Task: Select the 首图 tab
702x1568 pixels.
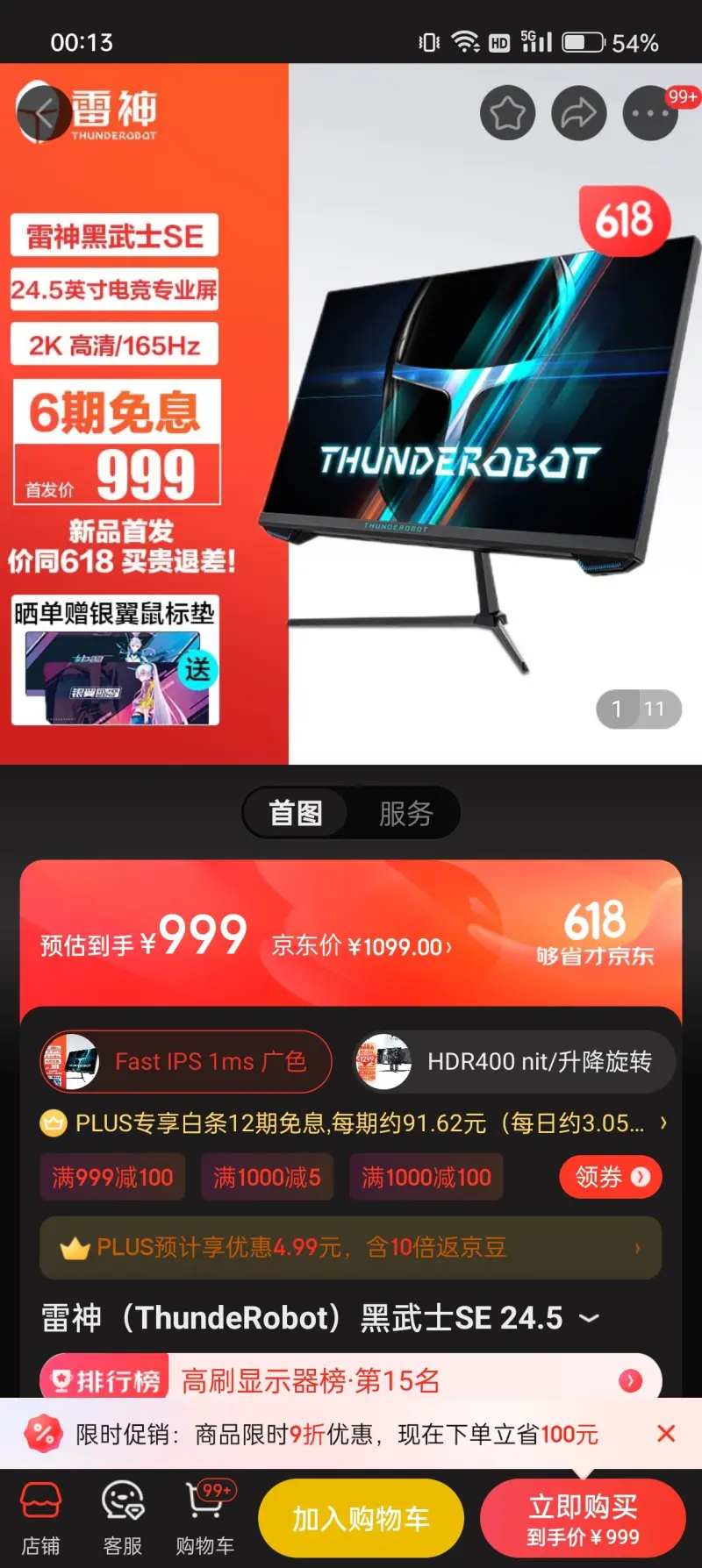Action: 296,814
